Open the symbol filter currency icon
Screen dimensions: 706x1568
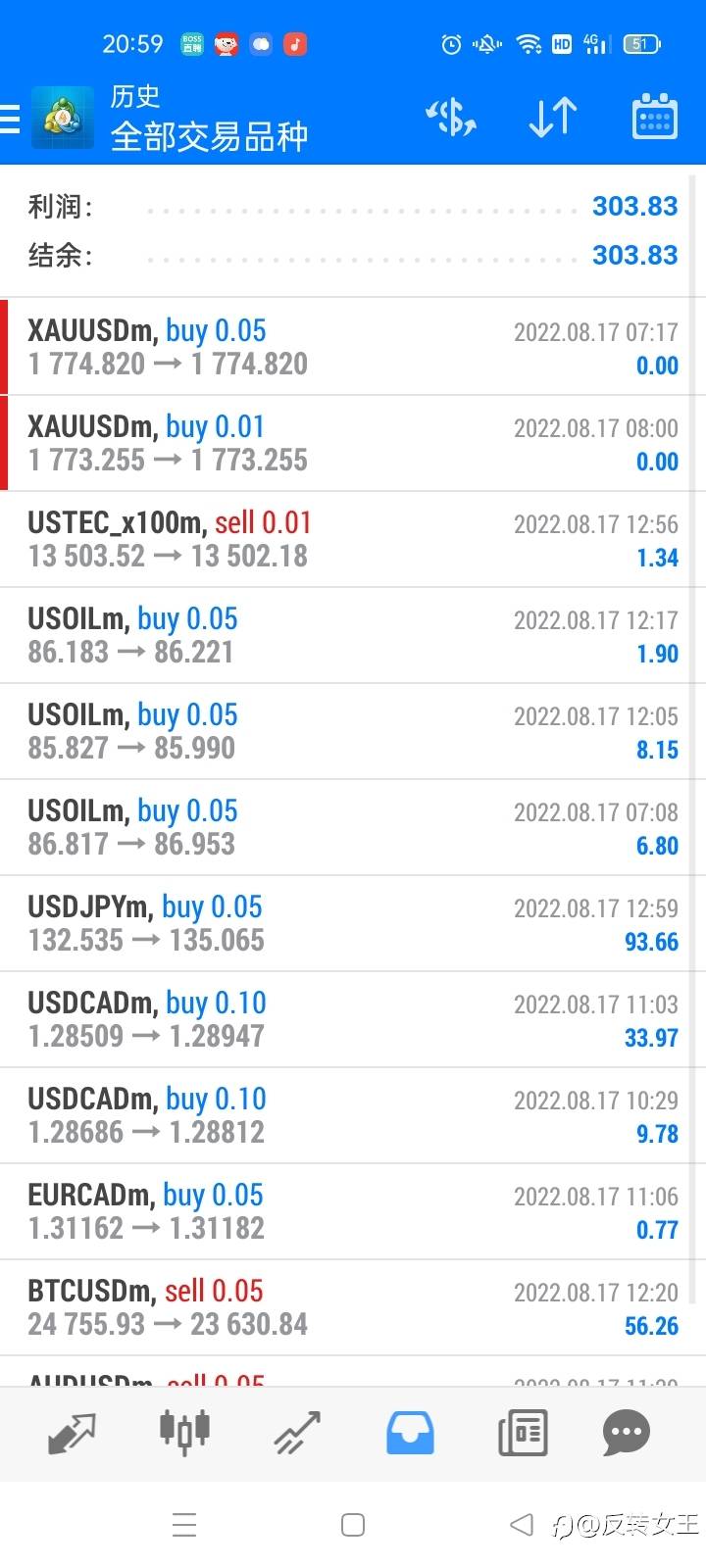tap(450, 118)
